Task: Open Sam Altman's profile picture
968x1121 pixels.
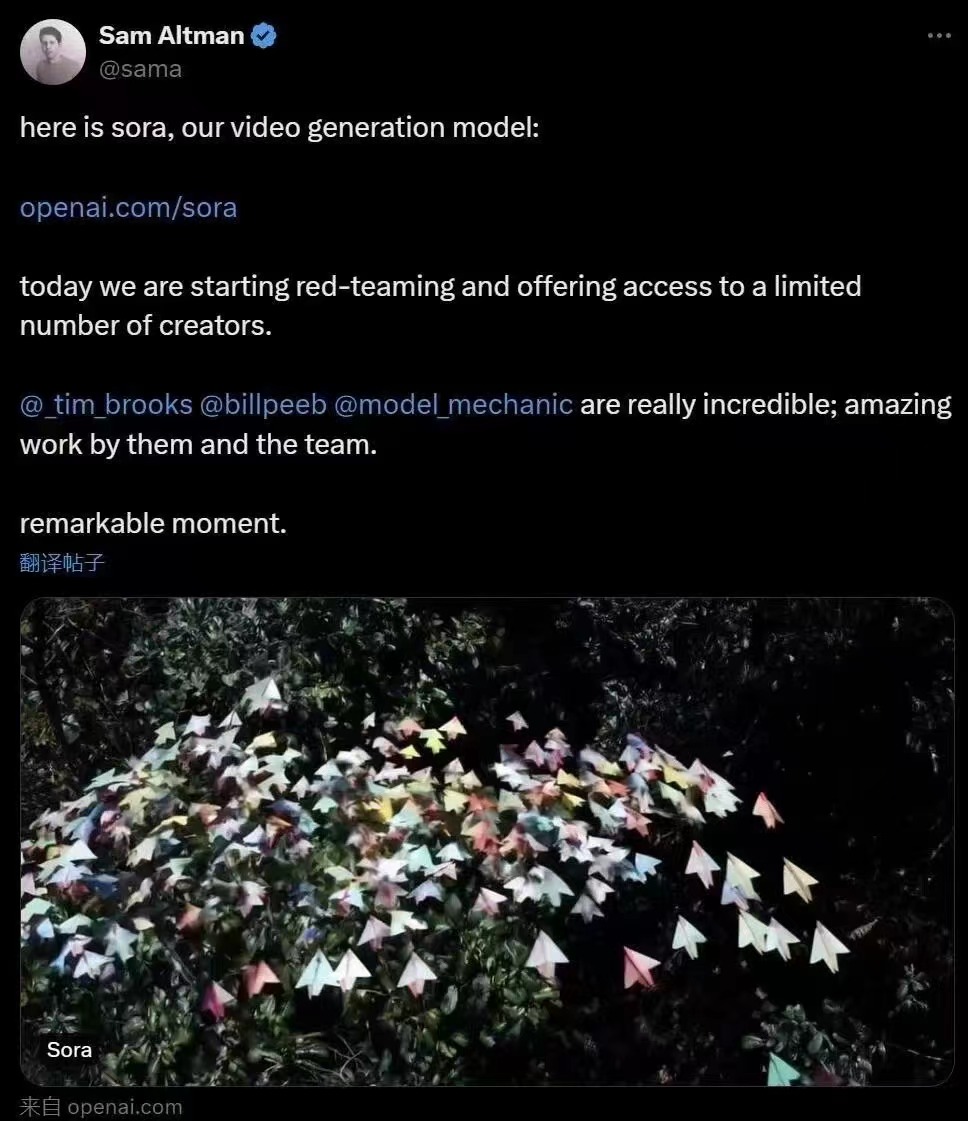Action: [x=53, y=51]
